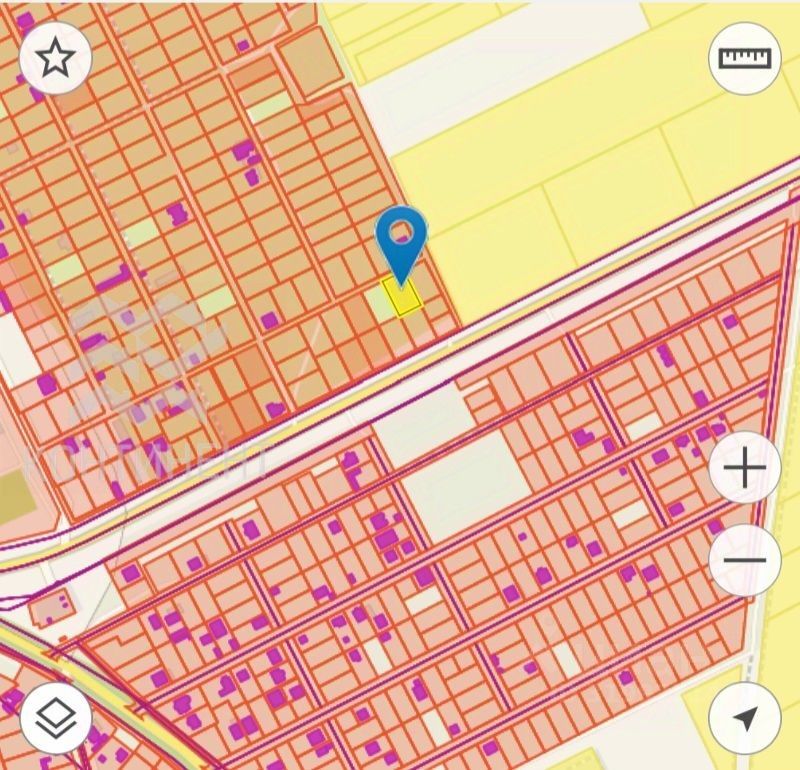The height and width of the screenshot is (770, 800).
Task: Open the map layers selector
Action: (x=56, y=717)
